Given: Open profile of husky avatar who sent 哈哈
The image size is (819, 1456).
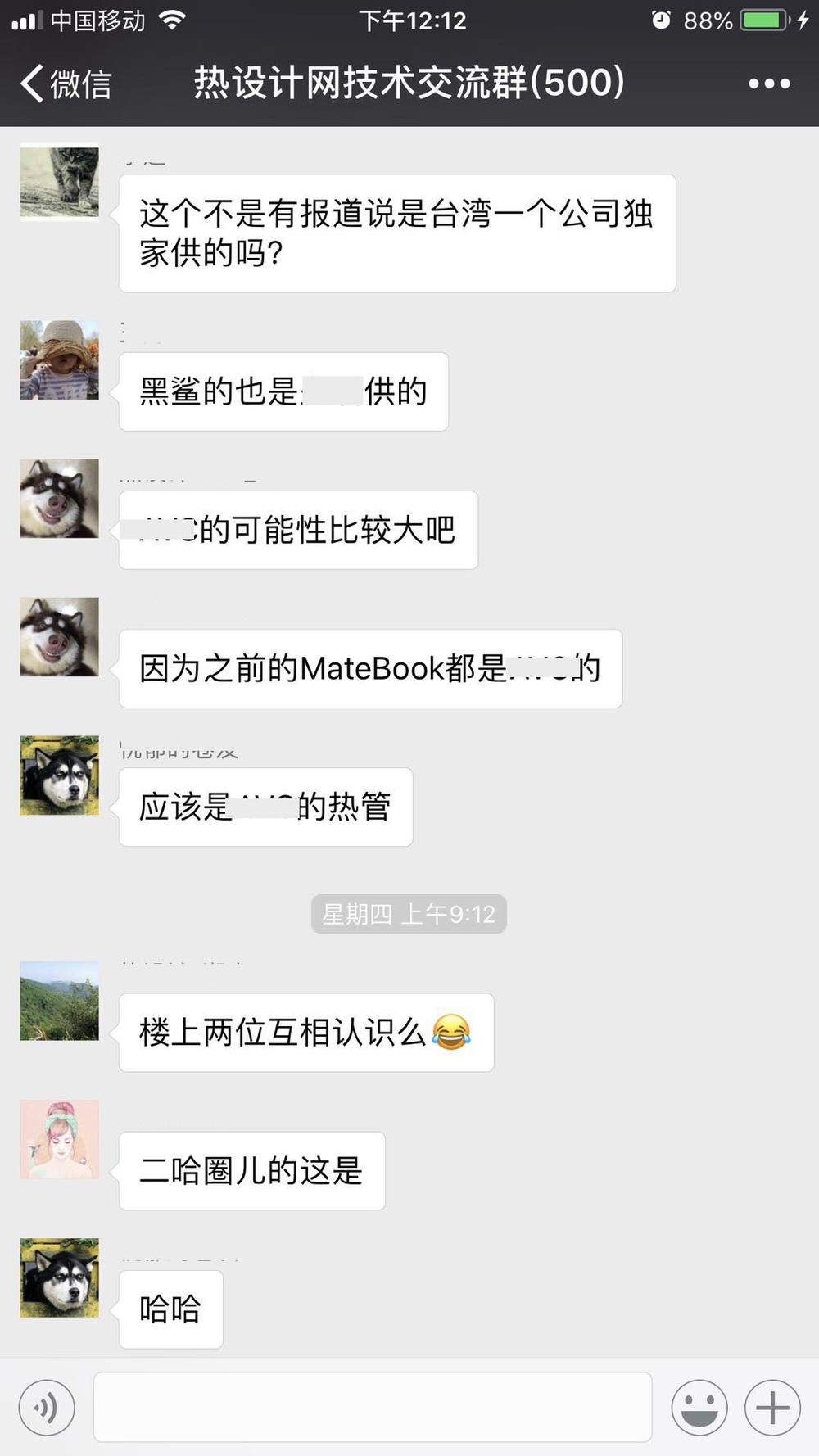Looking at the screenshot, I should [x=59, y=1277].
